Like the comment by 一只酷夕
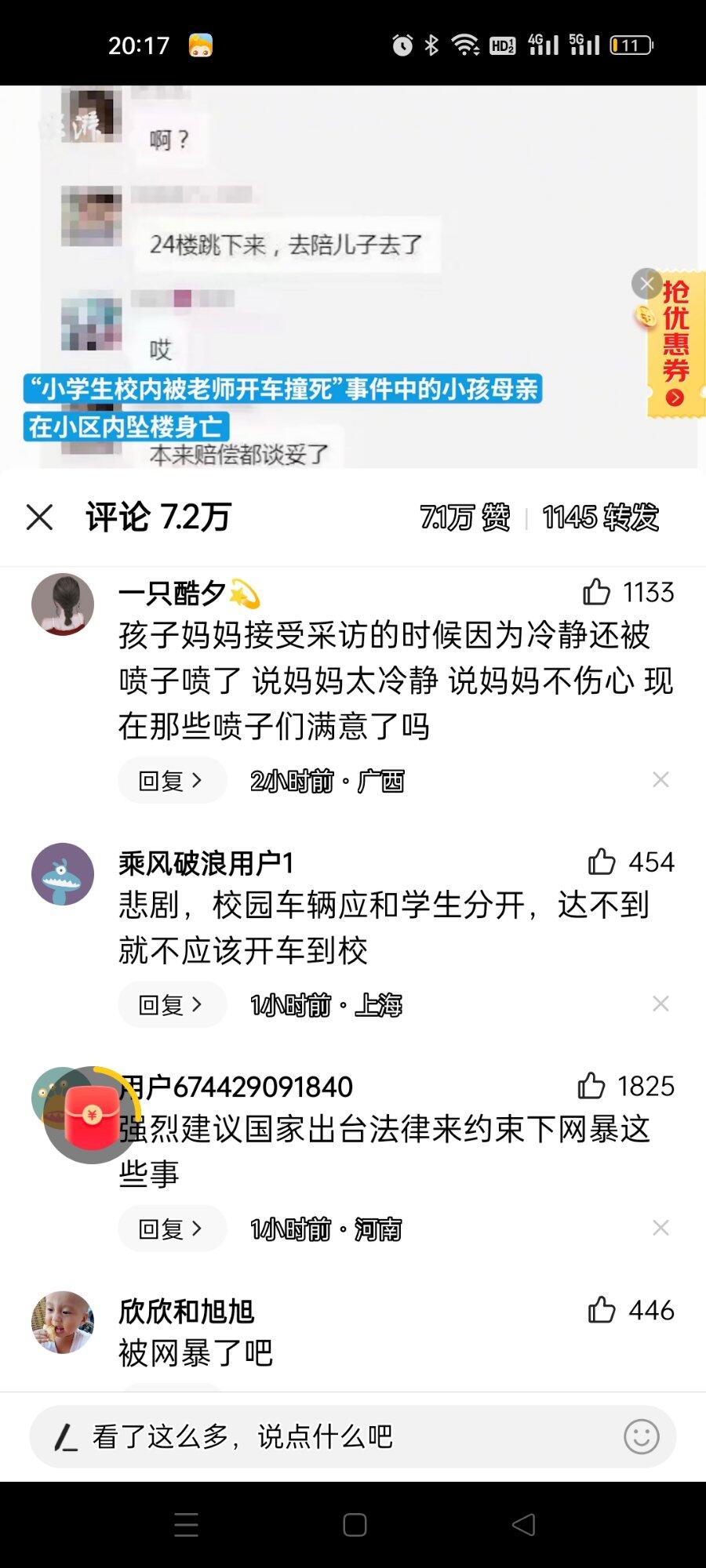Viewport: 706px width, 1568px height. coord(597,592)
